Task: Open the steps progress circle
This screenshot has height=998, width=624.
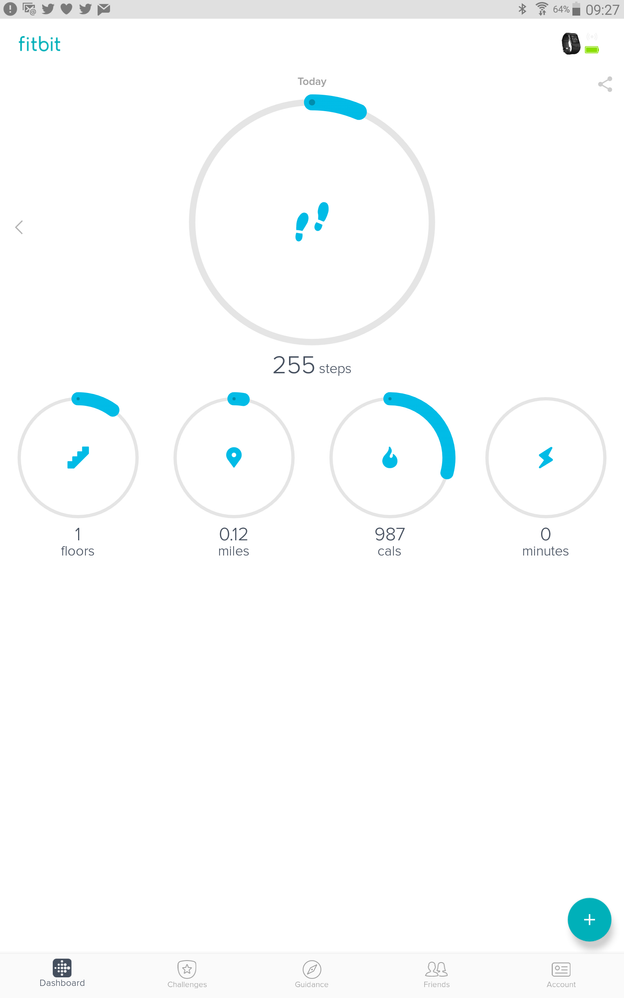Action: pyautogui.click(x=312, y=222)
